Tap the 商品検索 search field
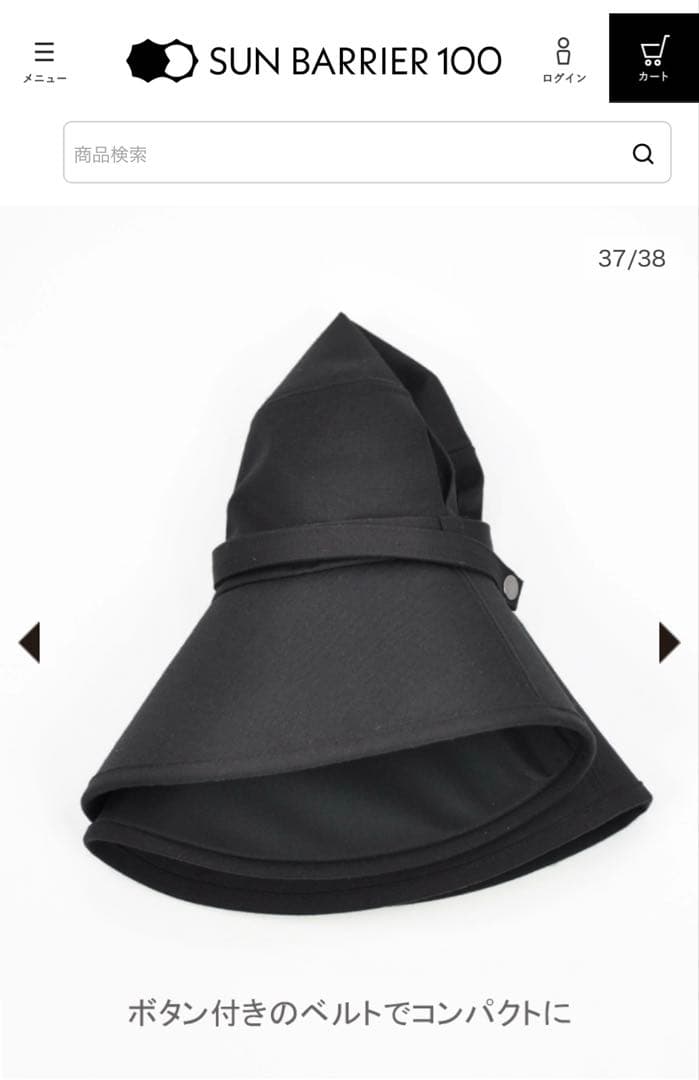This screenshot has width=699, height=1080. coord(340,153)
